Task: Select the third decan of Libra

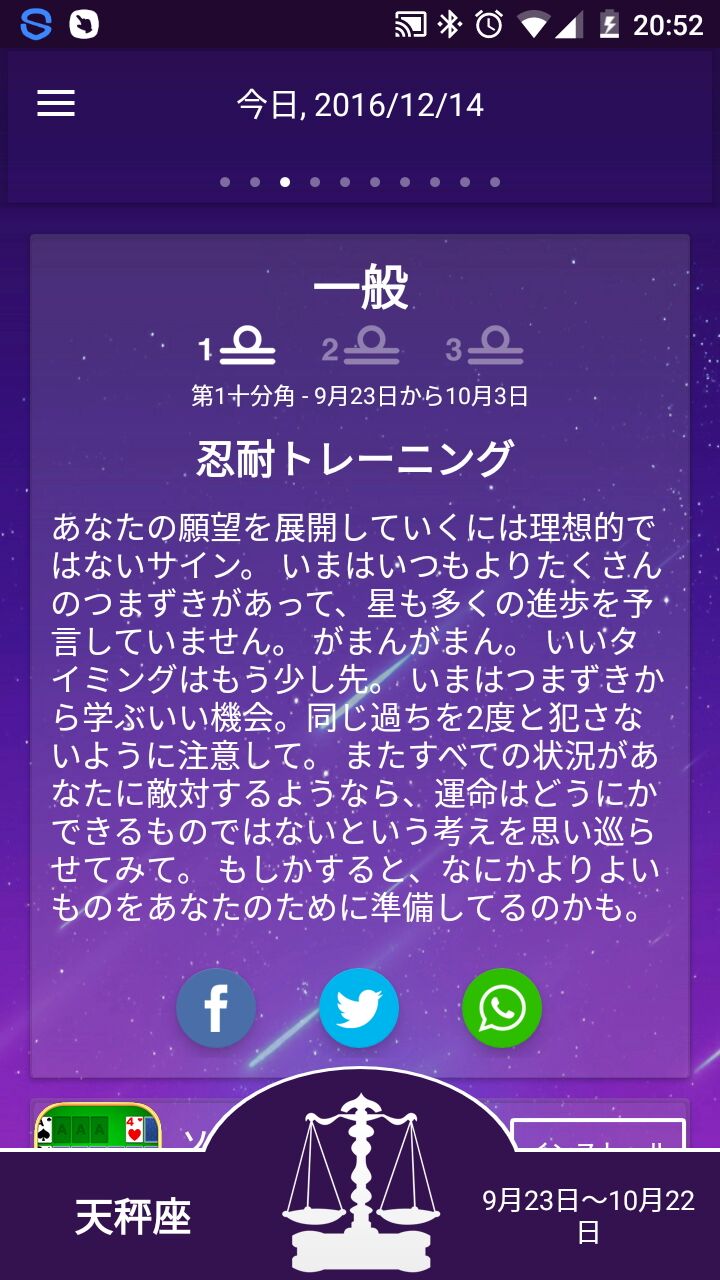Action: [x=484, y=348]
